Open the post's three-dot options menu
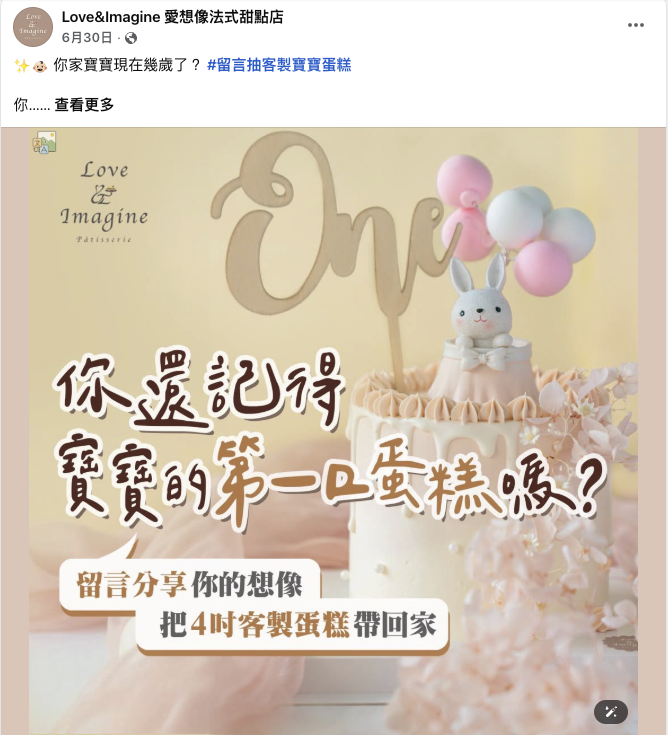Screen dimensions: 668x735 click(x=635, y=25)
